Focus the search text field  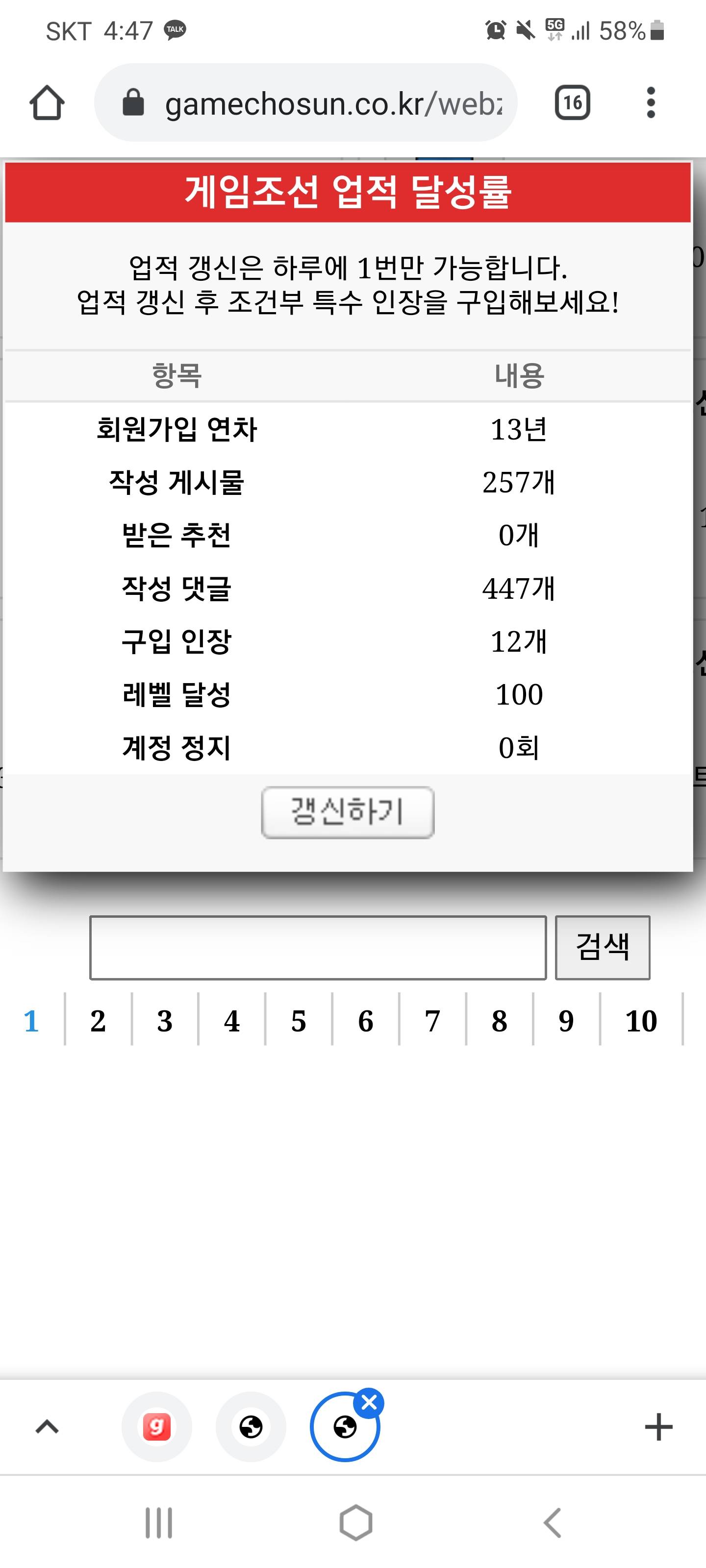(x=318, y=947)
